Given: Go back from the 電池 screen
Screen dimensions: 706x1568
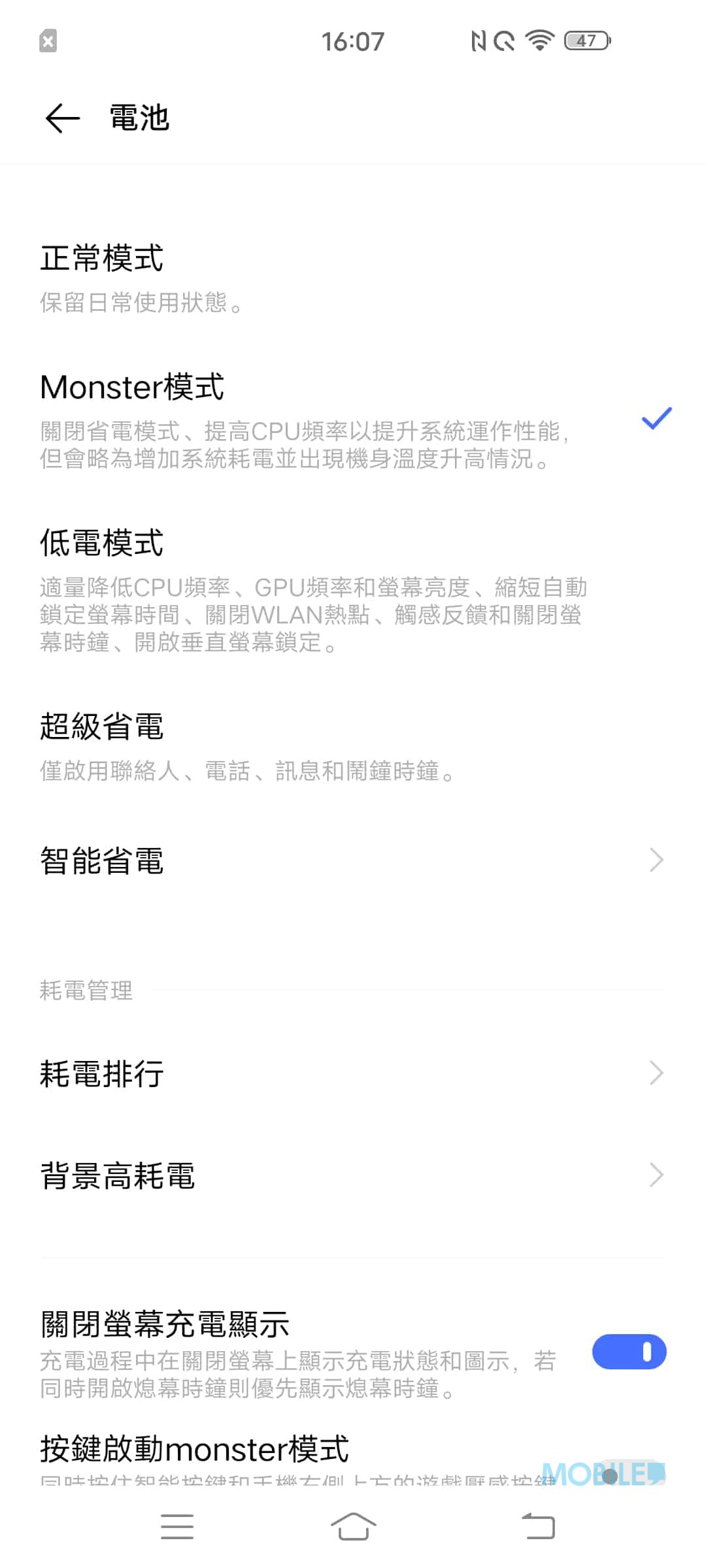Looking at the screenshot, I should click(63, 118).
